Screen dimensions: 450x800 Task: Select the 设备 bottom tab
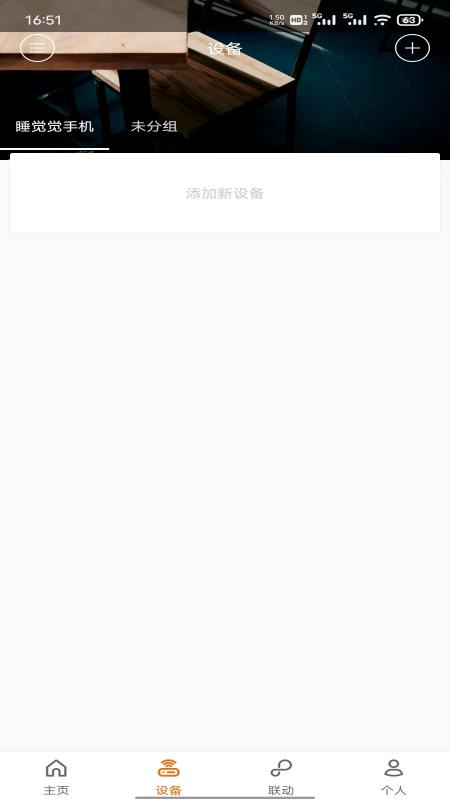pyautogui.click(x=169, y=777)
